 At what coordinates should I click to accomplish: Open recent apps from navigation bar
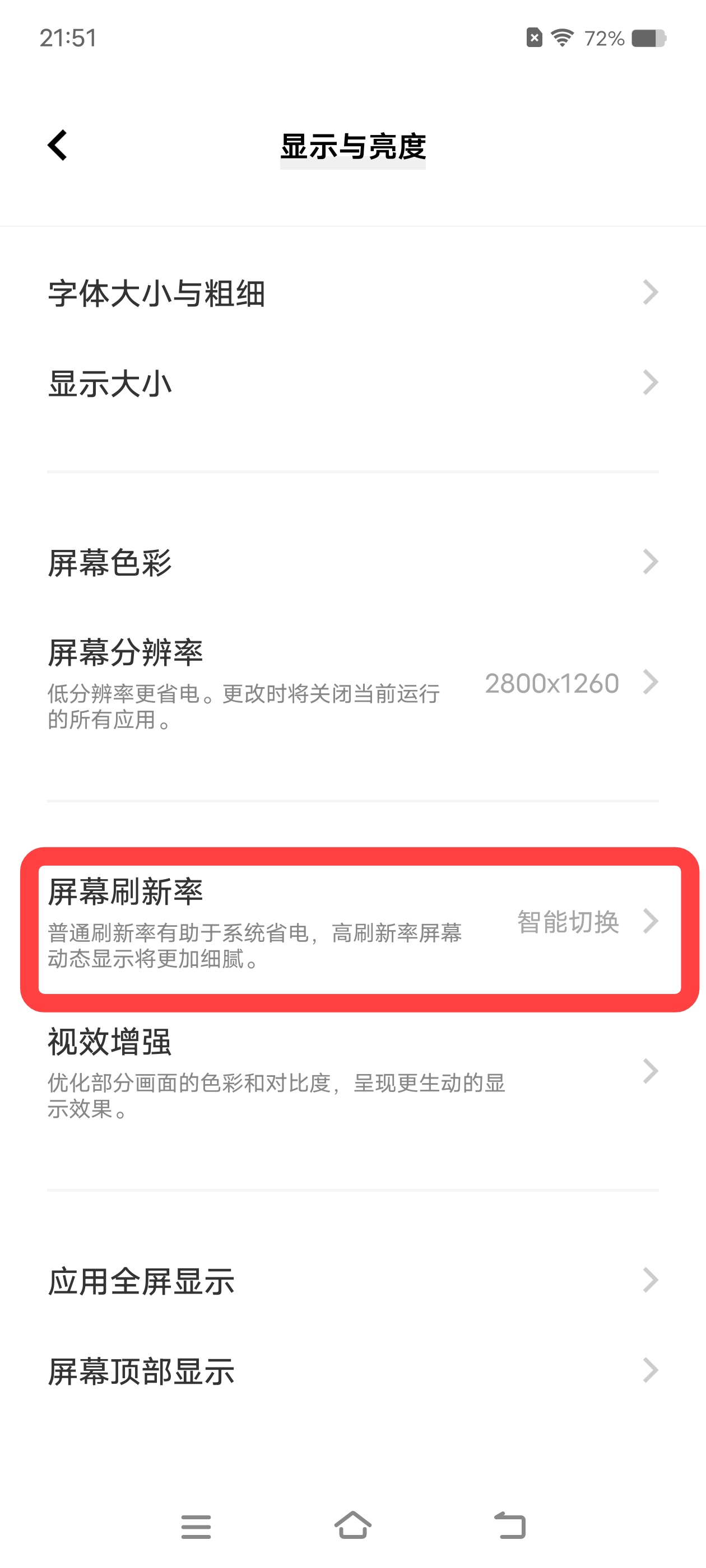[x=196, y=1527]
